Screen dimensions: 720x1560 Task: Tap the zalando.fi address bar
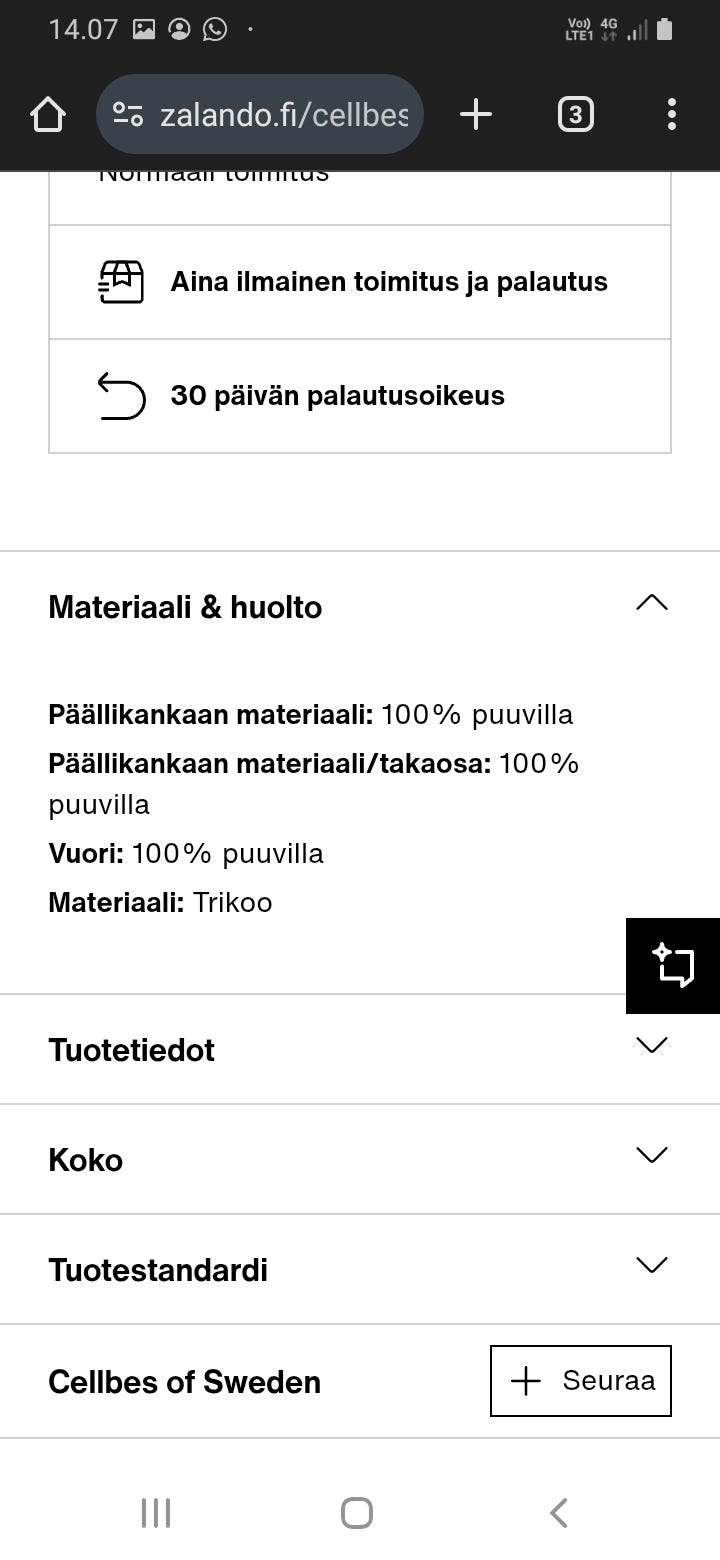(280, 114)
